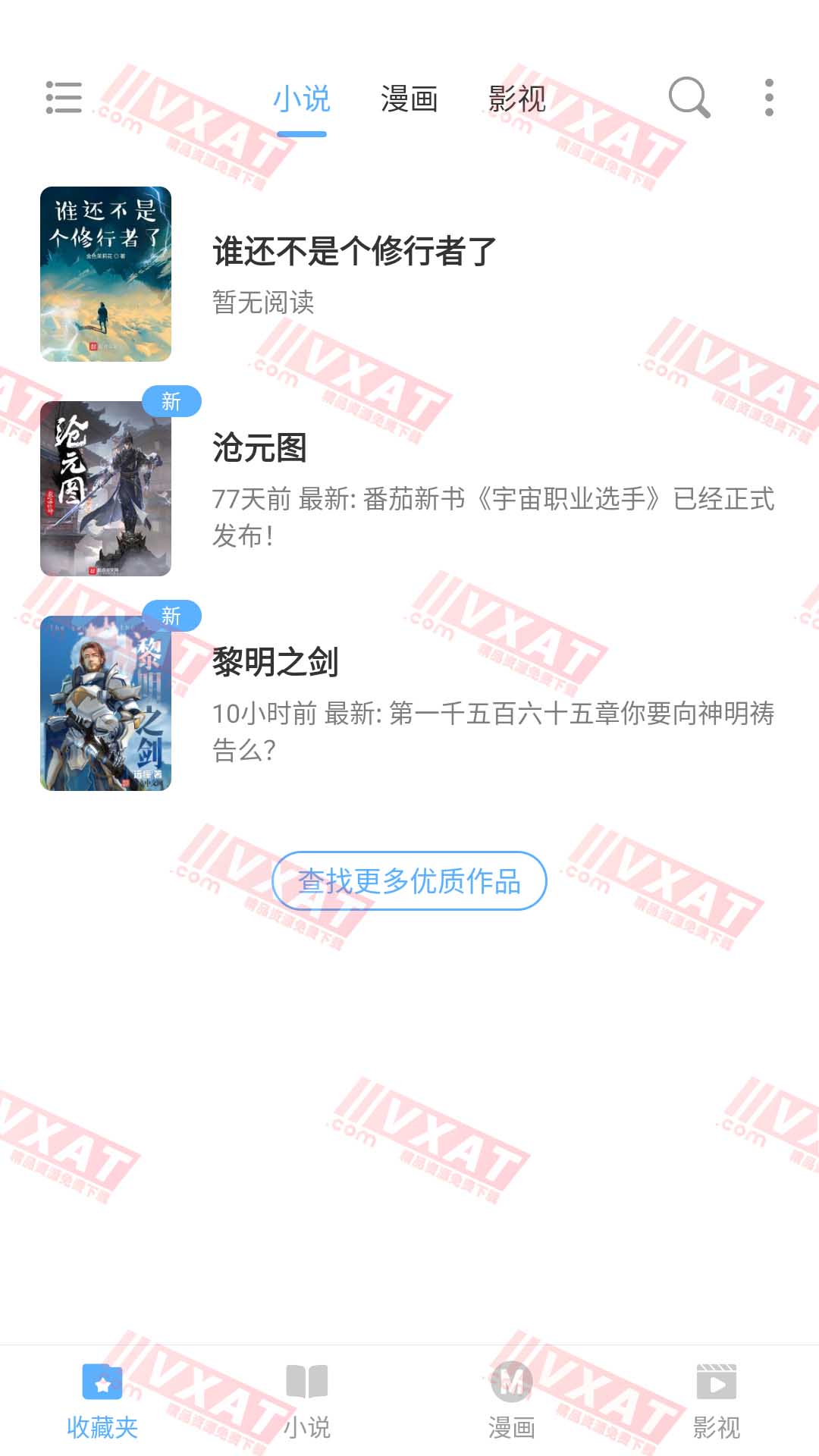819x1456 pixels.
Task: Go to 漫画 in bottom navigation
Action: point(512,1401)
